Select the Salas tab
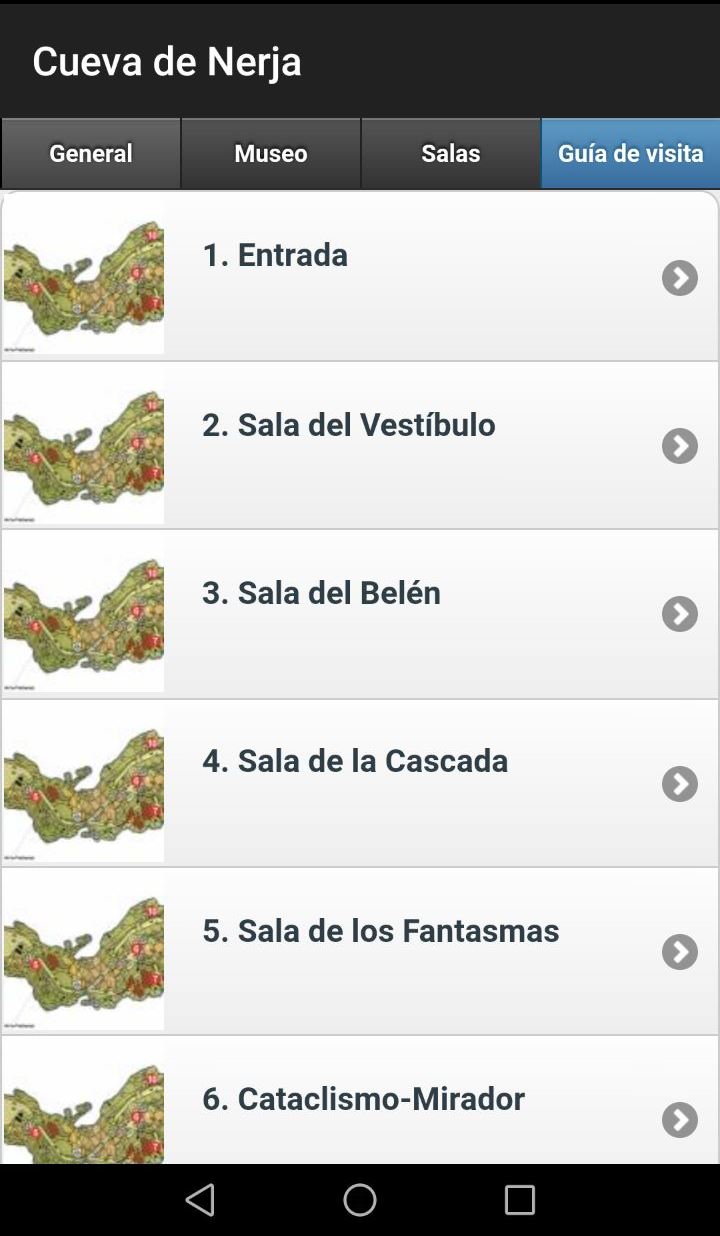Screen dimensions: 720x1236 [450, 153]
